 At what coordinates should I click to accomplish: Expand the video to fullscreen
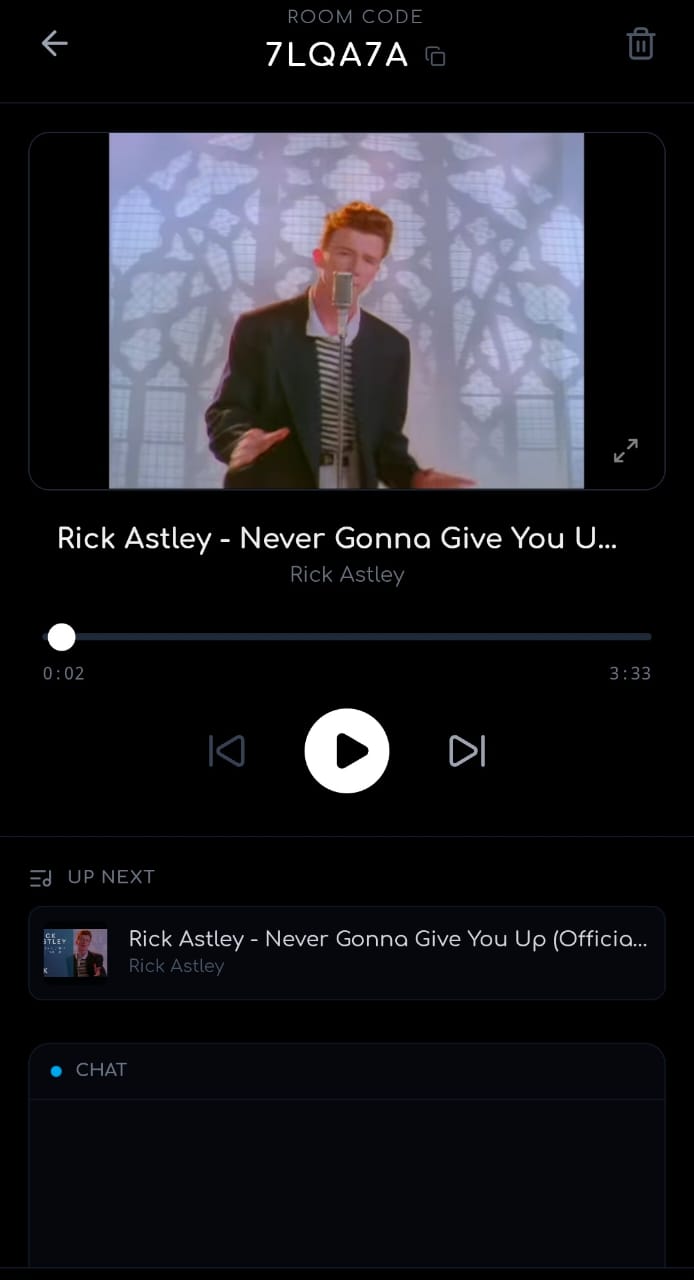pyautogui.click(x=625, y=451)
